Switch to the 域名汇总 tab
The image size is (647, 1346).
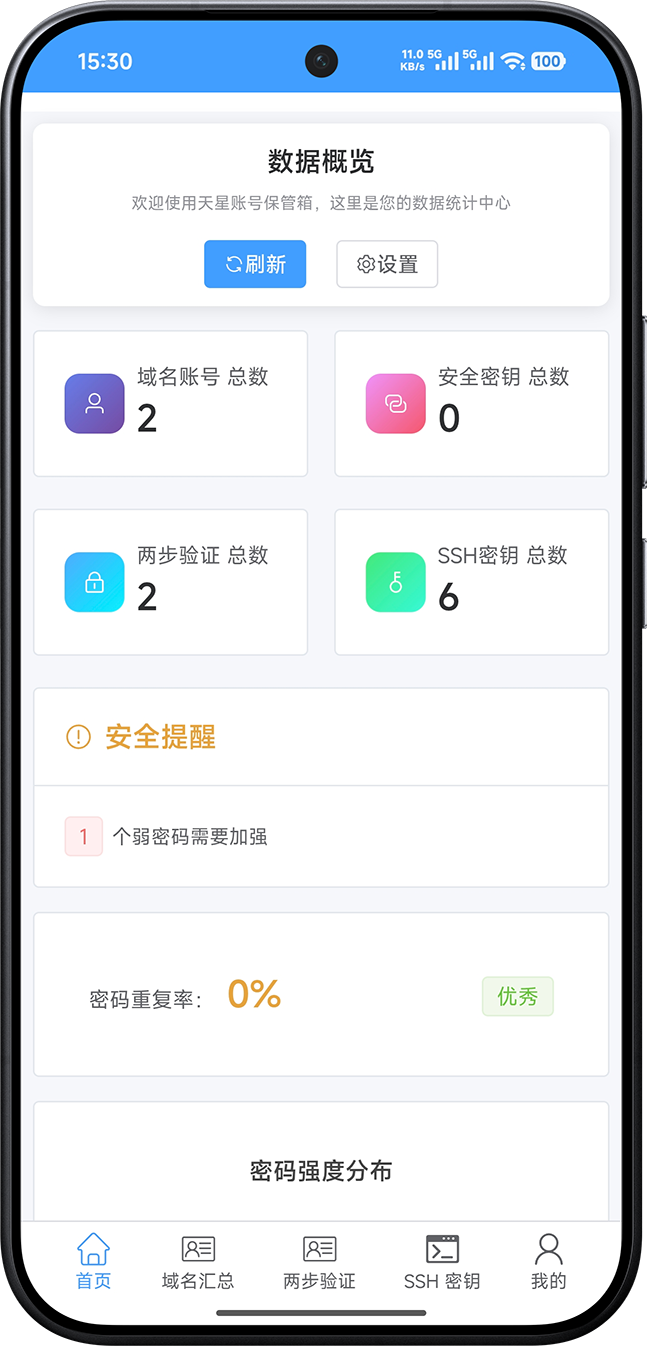(x=198, y=1261)
